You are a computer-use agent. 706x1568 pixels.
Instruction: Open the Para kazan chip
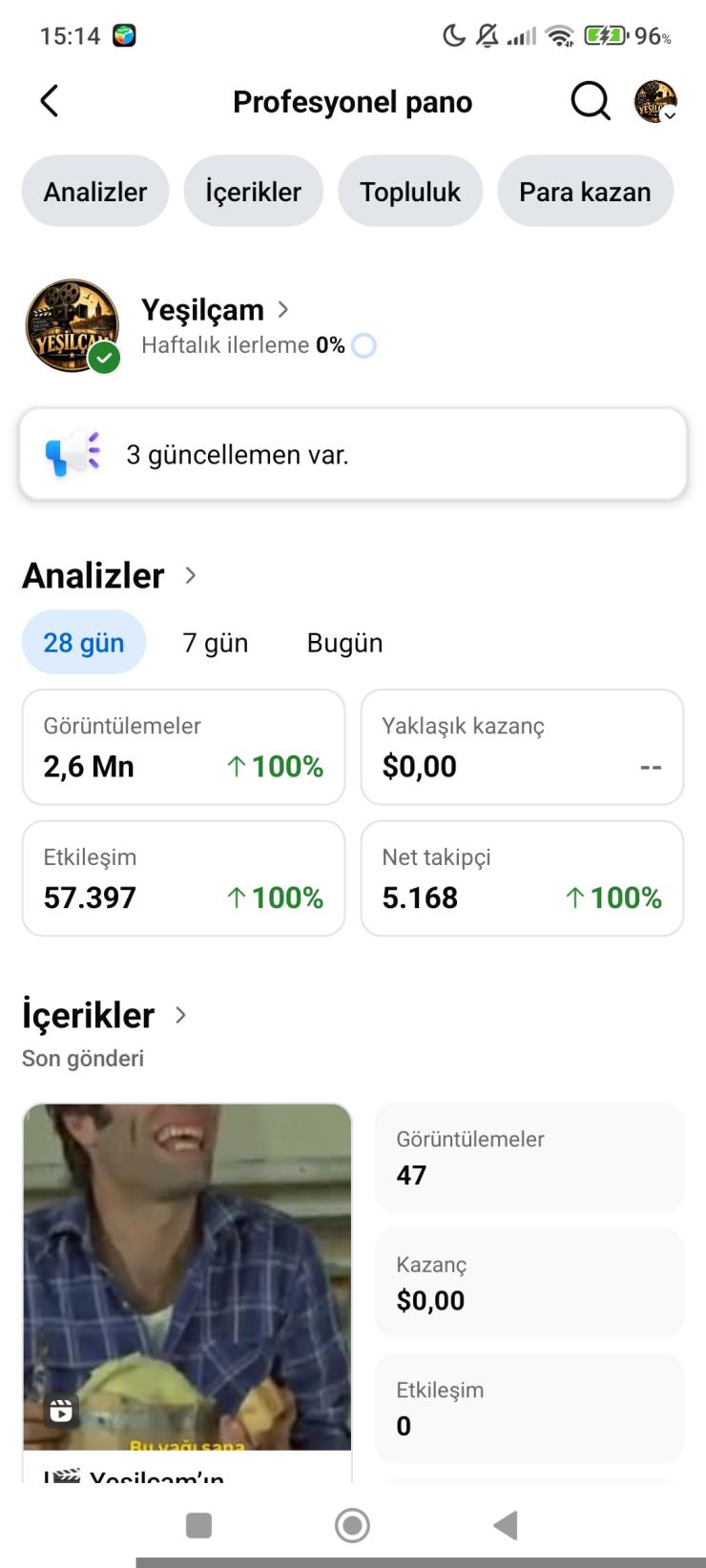click(585, 192)
